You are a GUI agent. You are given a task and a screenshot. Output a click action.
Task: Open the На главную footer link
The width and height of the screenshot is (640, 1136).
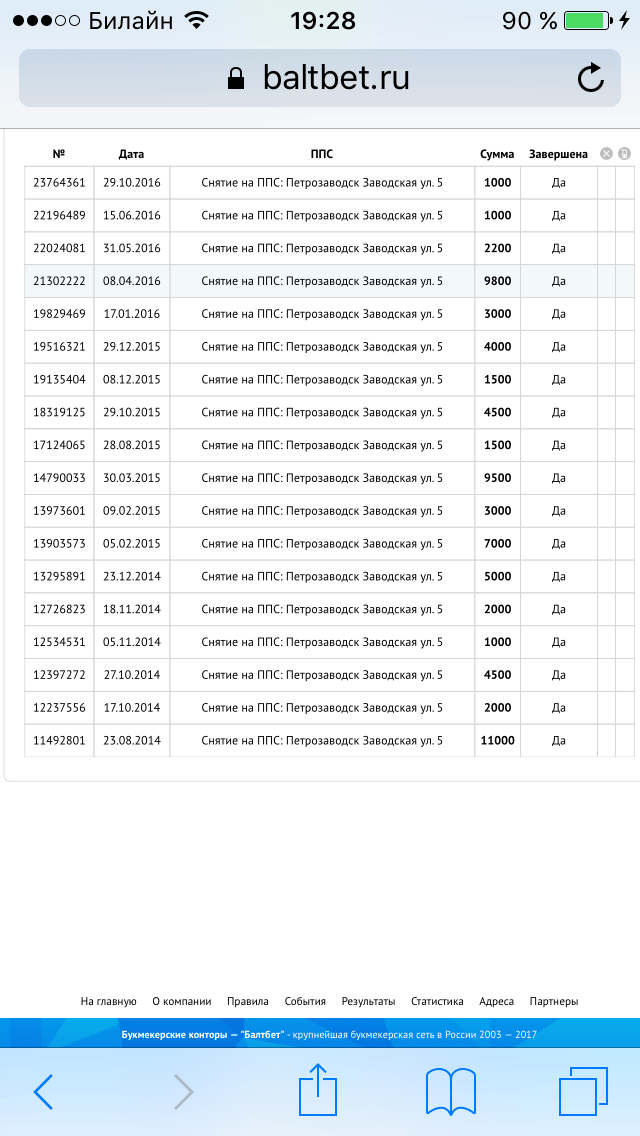pos(108,1001)
